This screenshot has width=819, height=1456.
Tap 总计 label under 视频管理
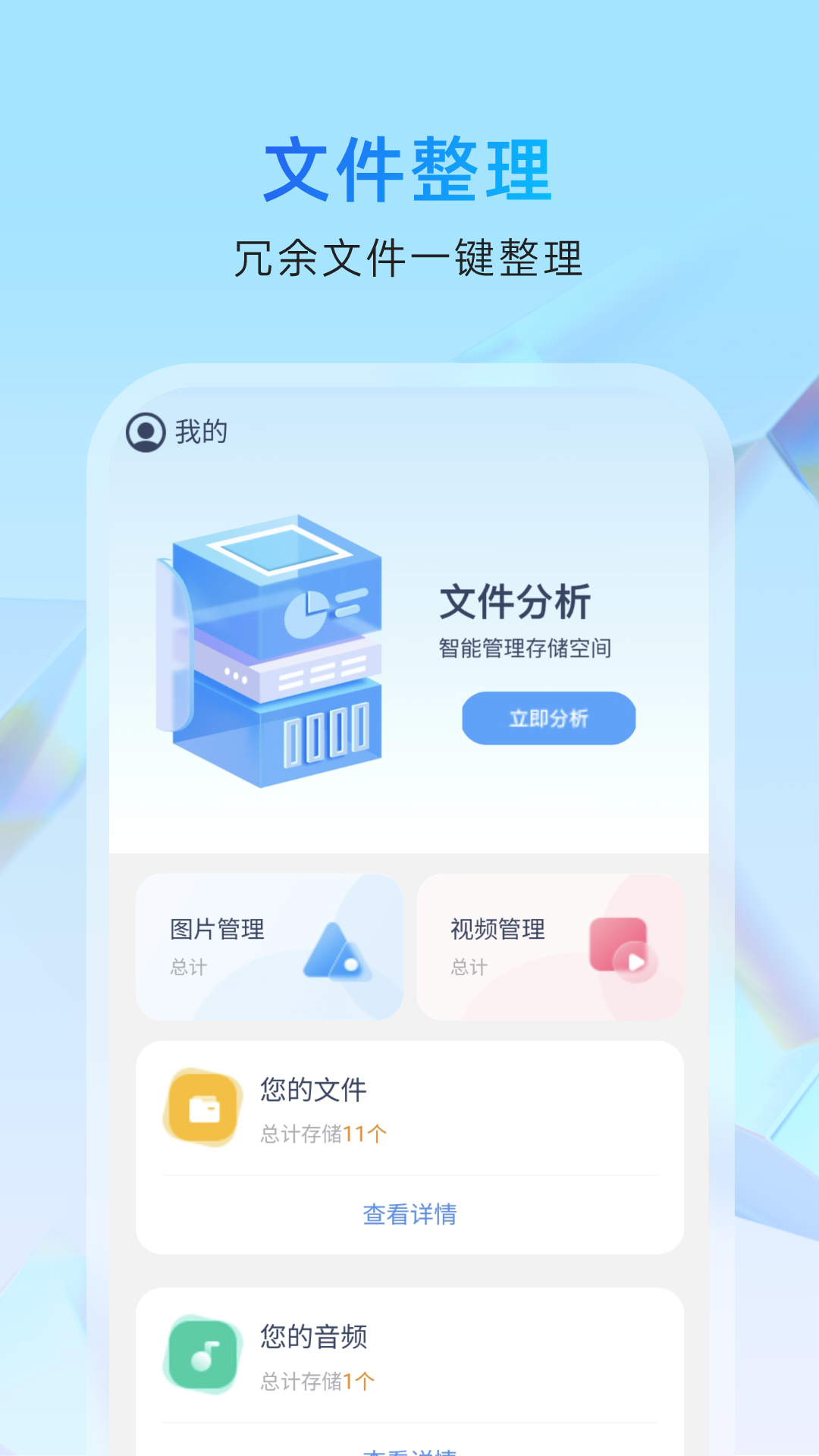pyautogui.click(x=467, y=966)
